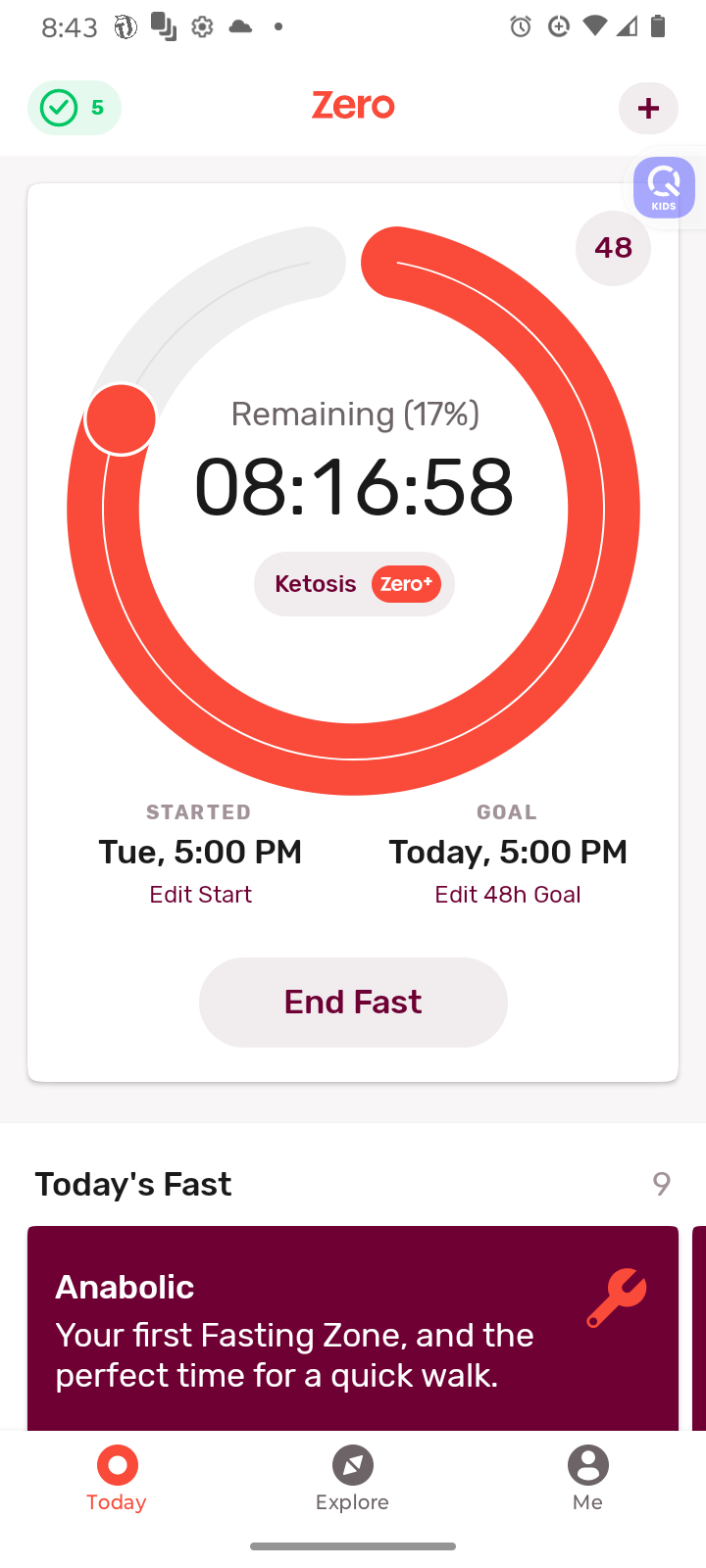Select the Today tab
Viewport: 706px width, 1568px height.
pyautogui.click(x=117, y=1480)
